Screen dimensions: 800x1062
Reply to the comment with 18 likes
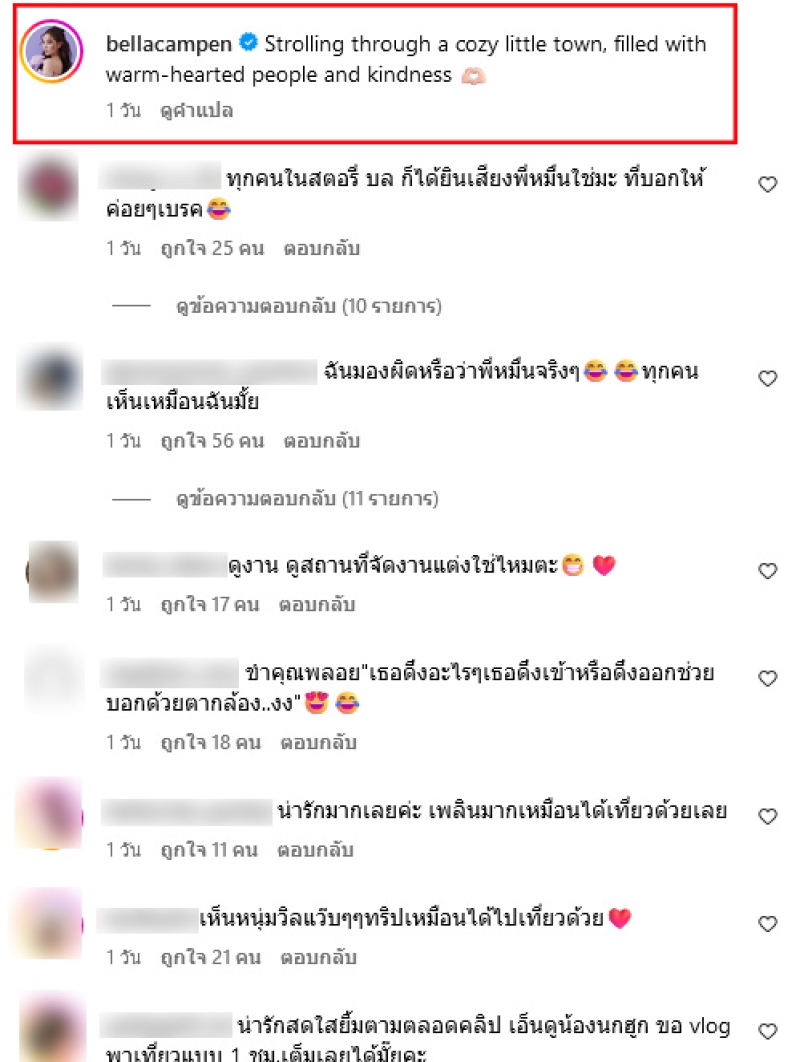tap(318, 743)
